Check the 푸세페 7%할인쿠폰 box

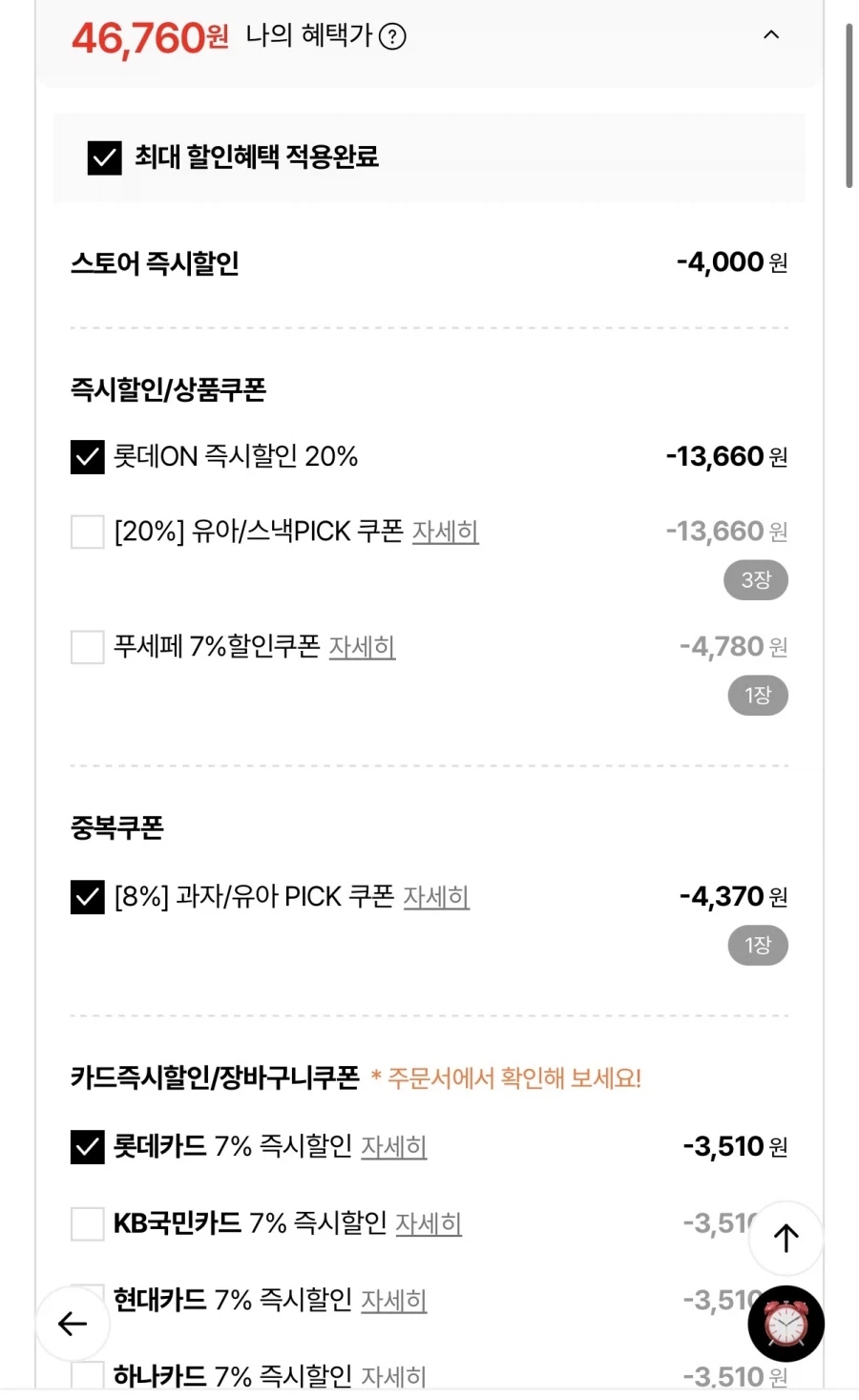click(86, 647)
